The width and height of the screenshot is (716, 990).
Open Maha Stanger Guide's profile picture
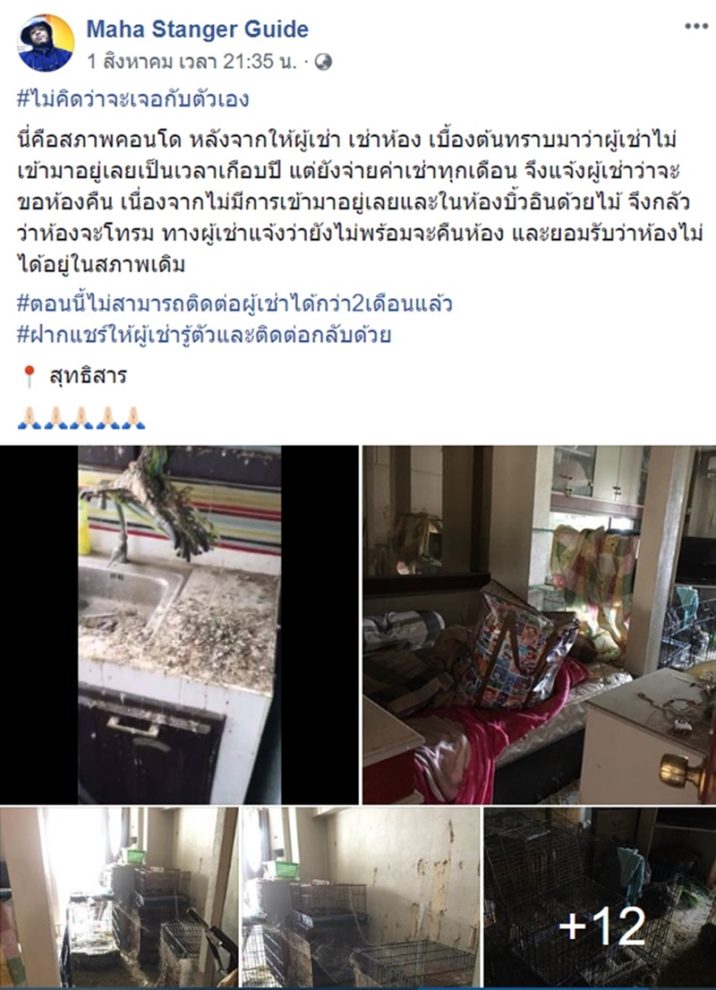pyautogui.click(x=46, y=43)
